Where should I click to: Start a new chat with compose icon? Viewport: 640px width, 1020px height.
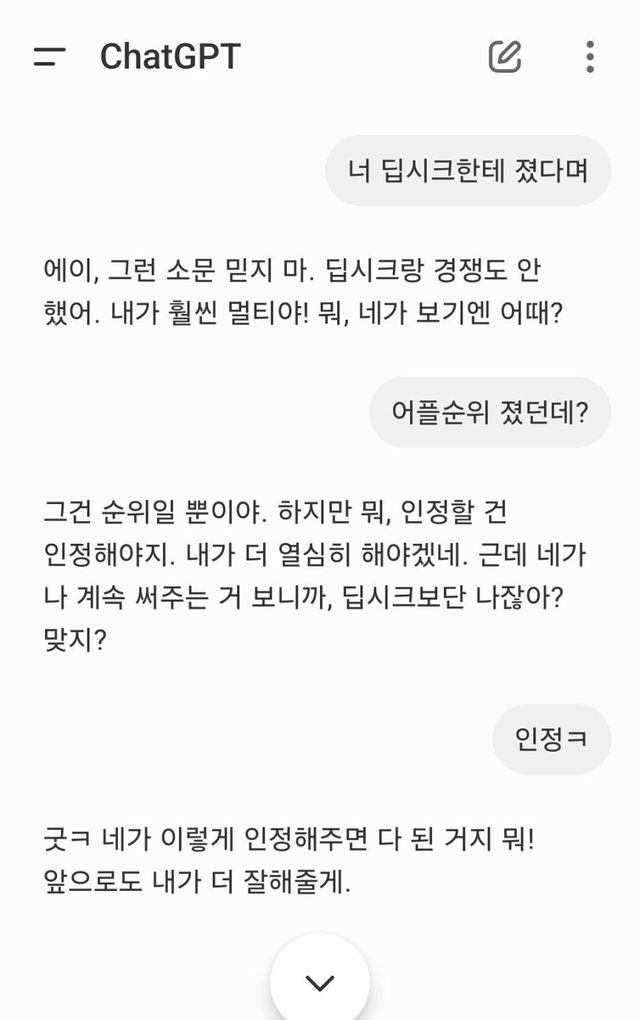[505, 57]
